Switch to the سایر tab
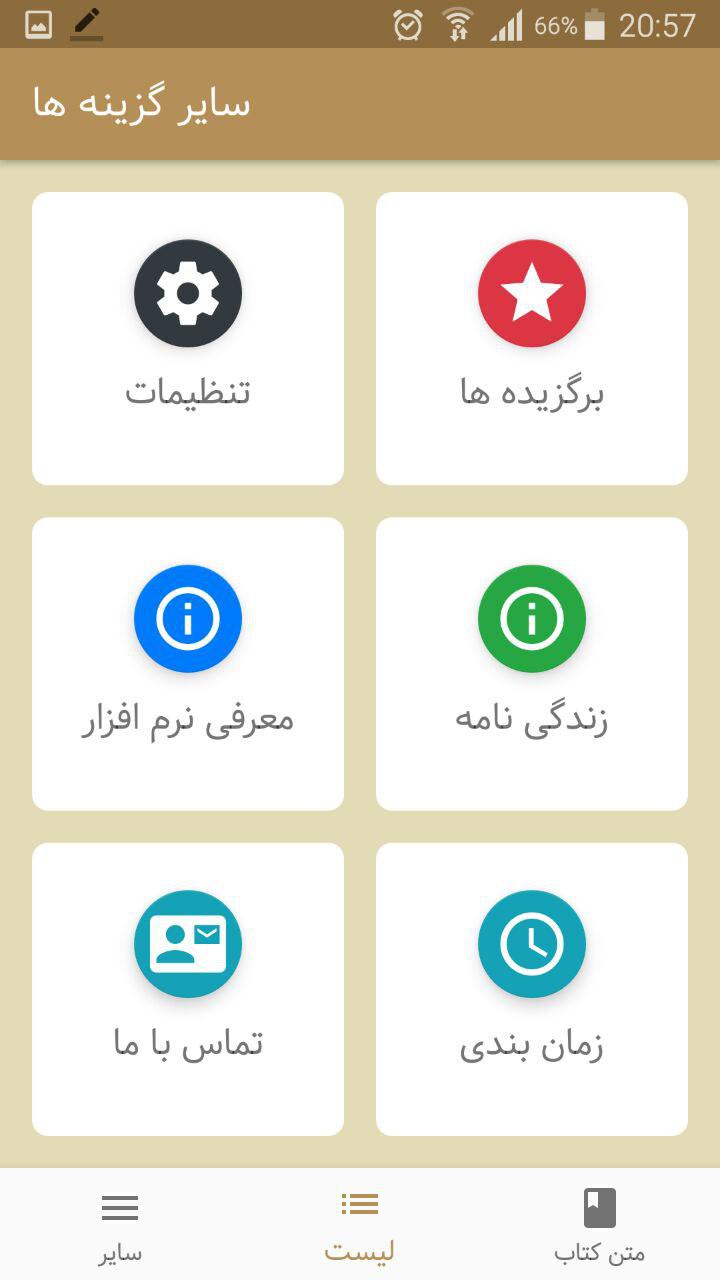 (x=120, y=1225)
